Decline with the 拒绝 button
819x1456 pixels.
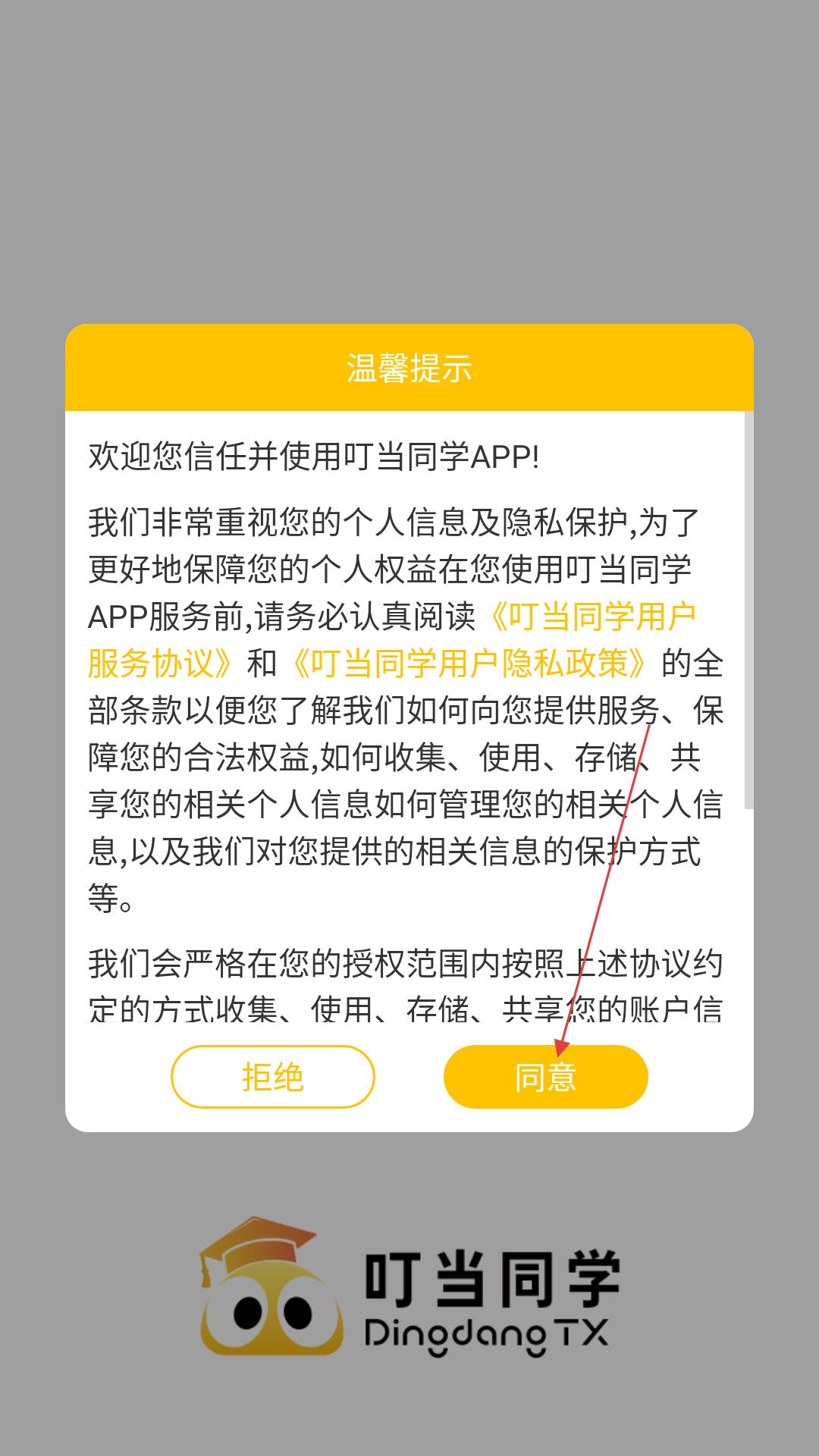coord(273,1077)
